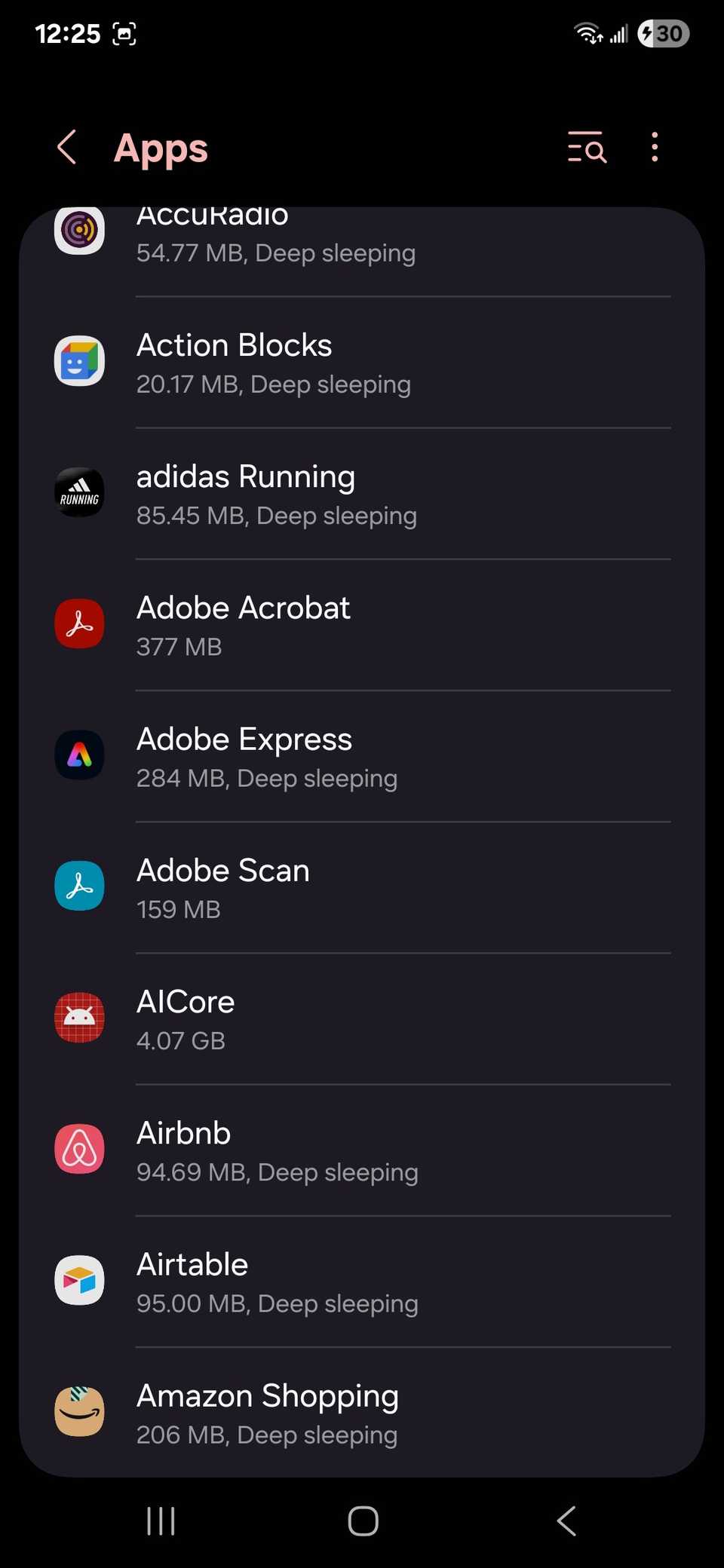Open the Amazon Shopping app icon

(79, 1410)
